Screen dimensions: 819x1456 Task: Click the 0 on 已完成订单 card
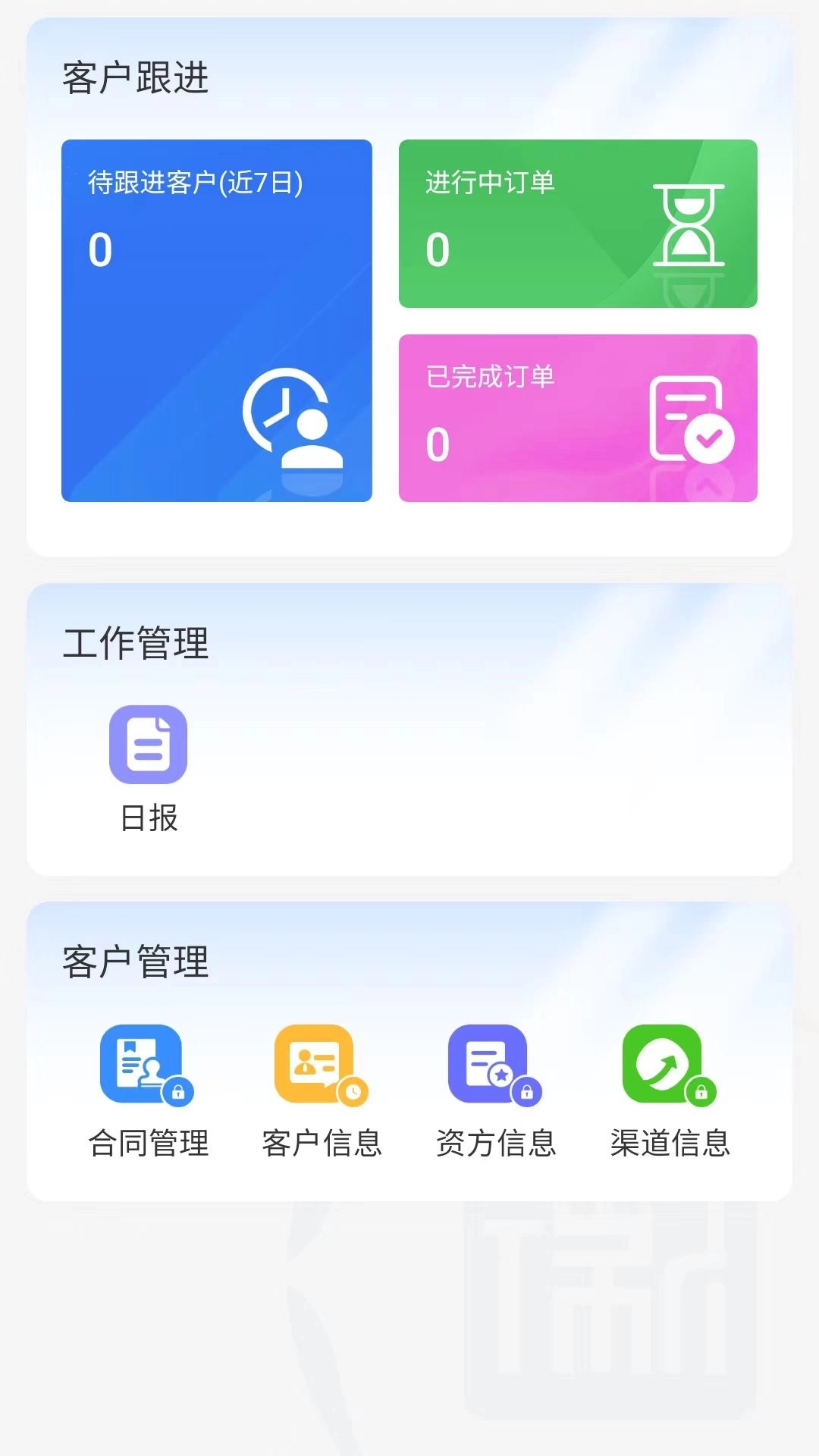point(437,446)
